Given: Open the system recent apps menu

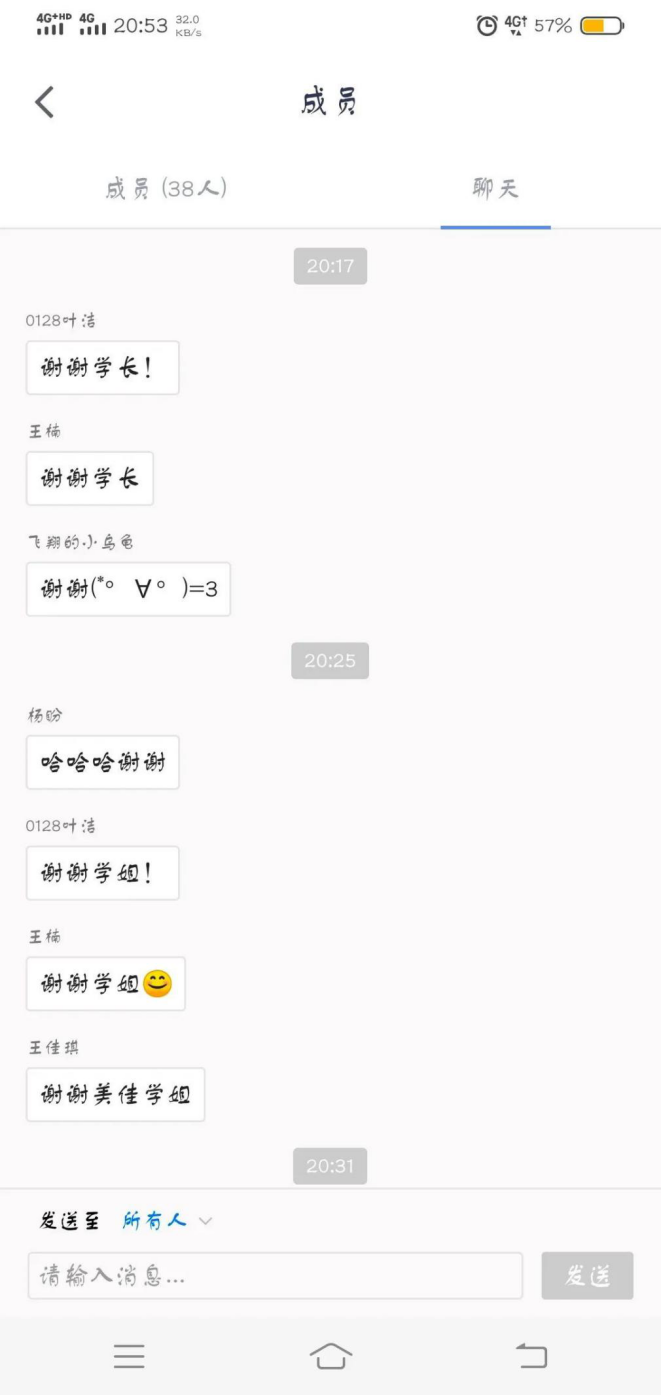Looking at the screenshot, I should coord(129,1356).
